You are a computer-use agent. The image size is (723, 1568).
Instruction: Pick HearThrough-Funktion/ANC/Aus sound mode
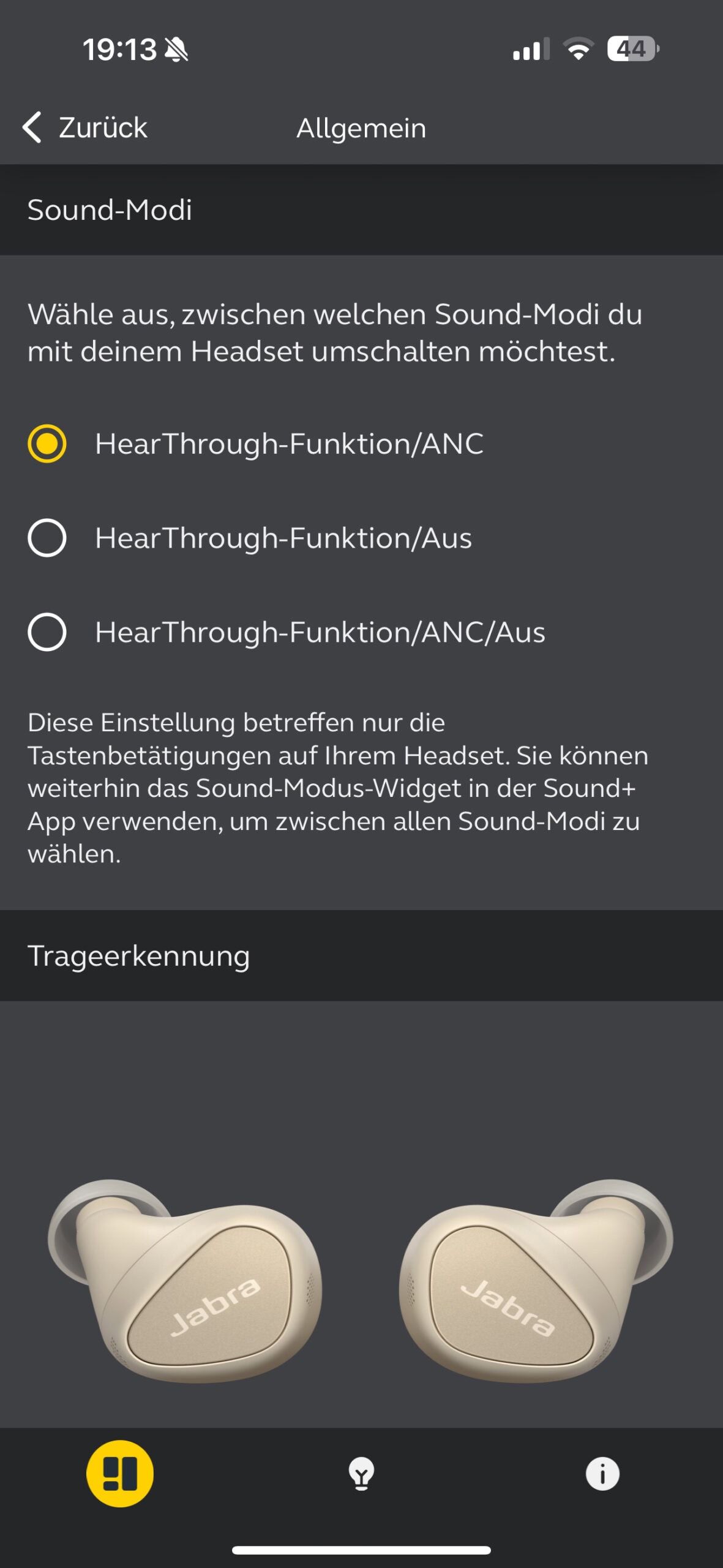(47, 632)
